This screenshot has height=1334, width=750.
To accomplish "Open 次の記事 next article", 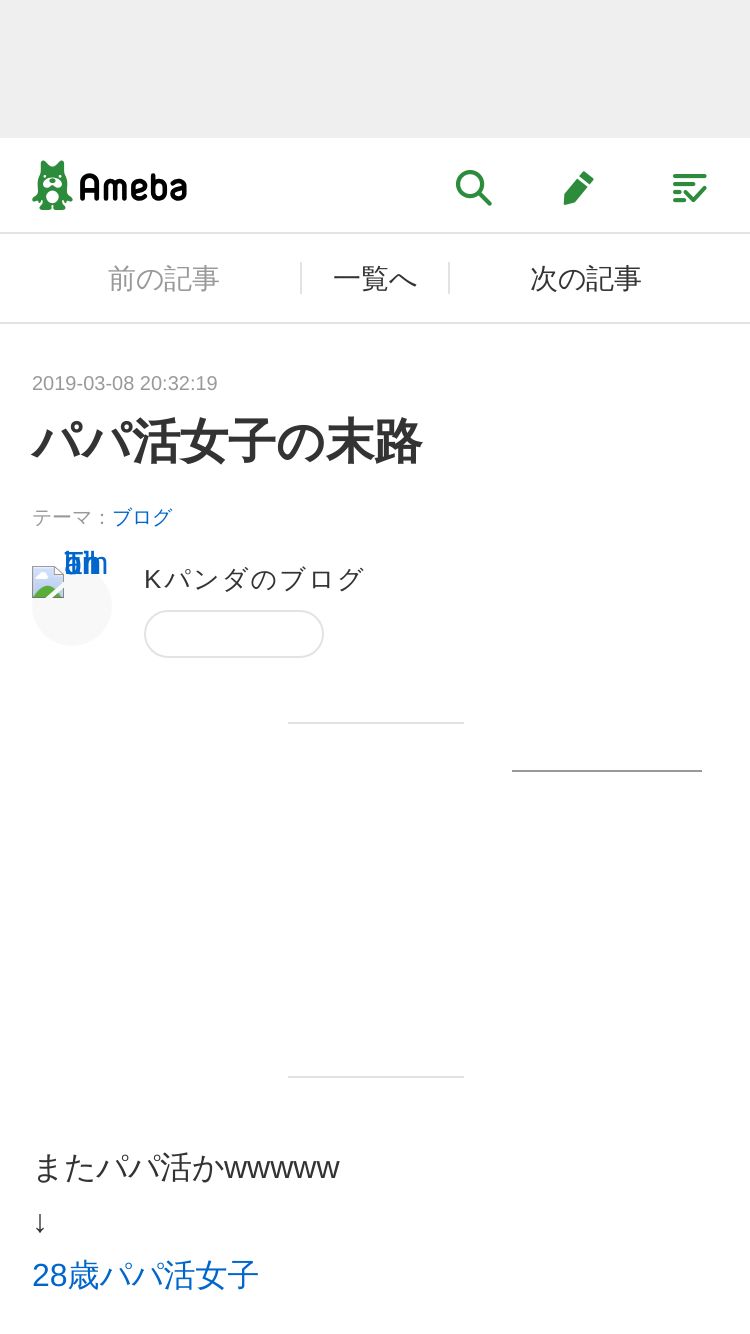I will 585,278.
